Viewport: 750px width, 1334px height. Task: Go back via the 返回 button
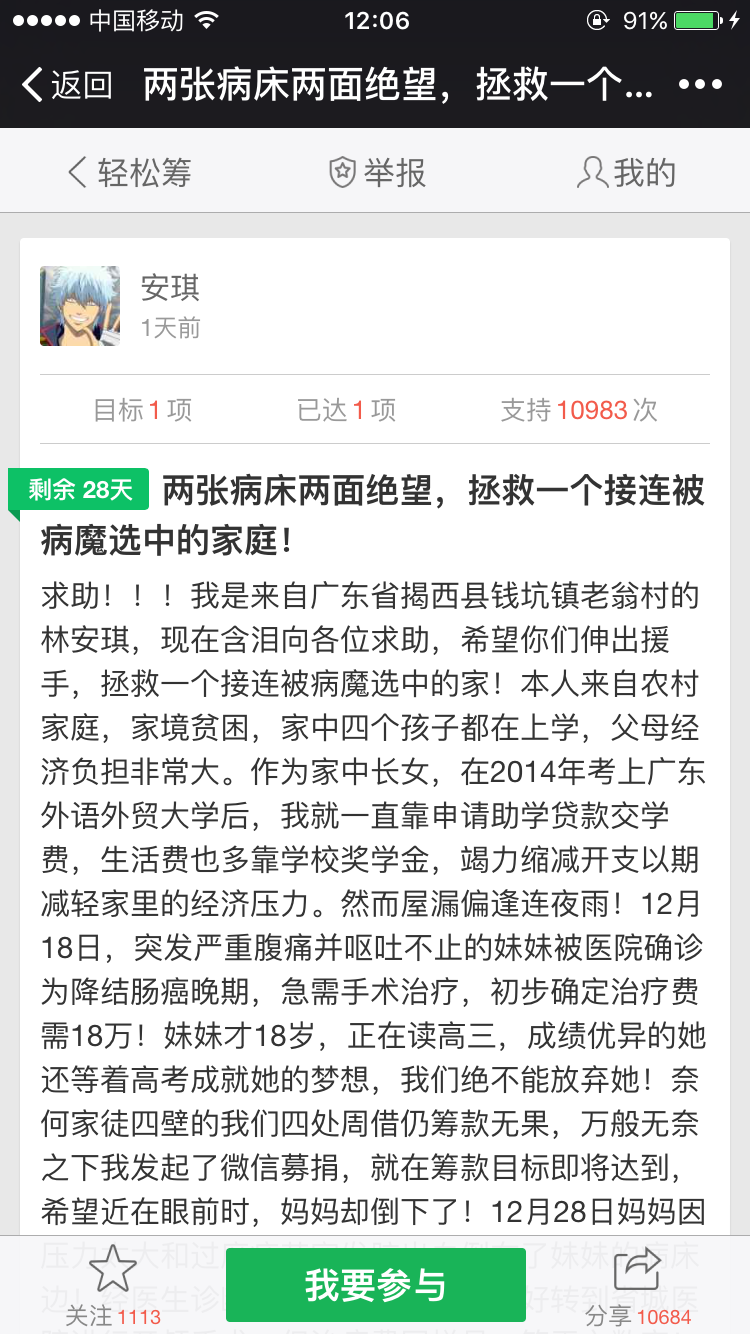click(x=66, y=85)
